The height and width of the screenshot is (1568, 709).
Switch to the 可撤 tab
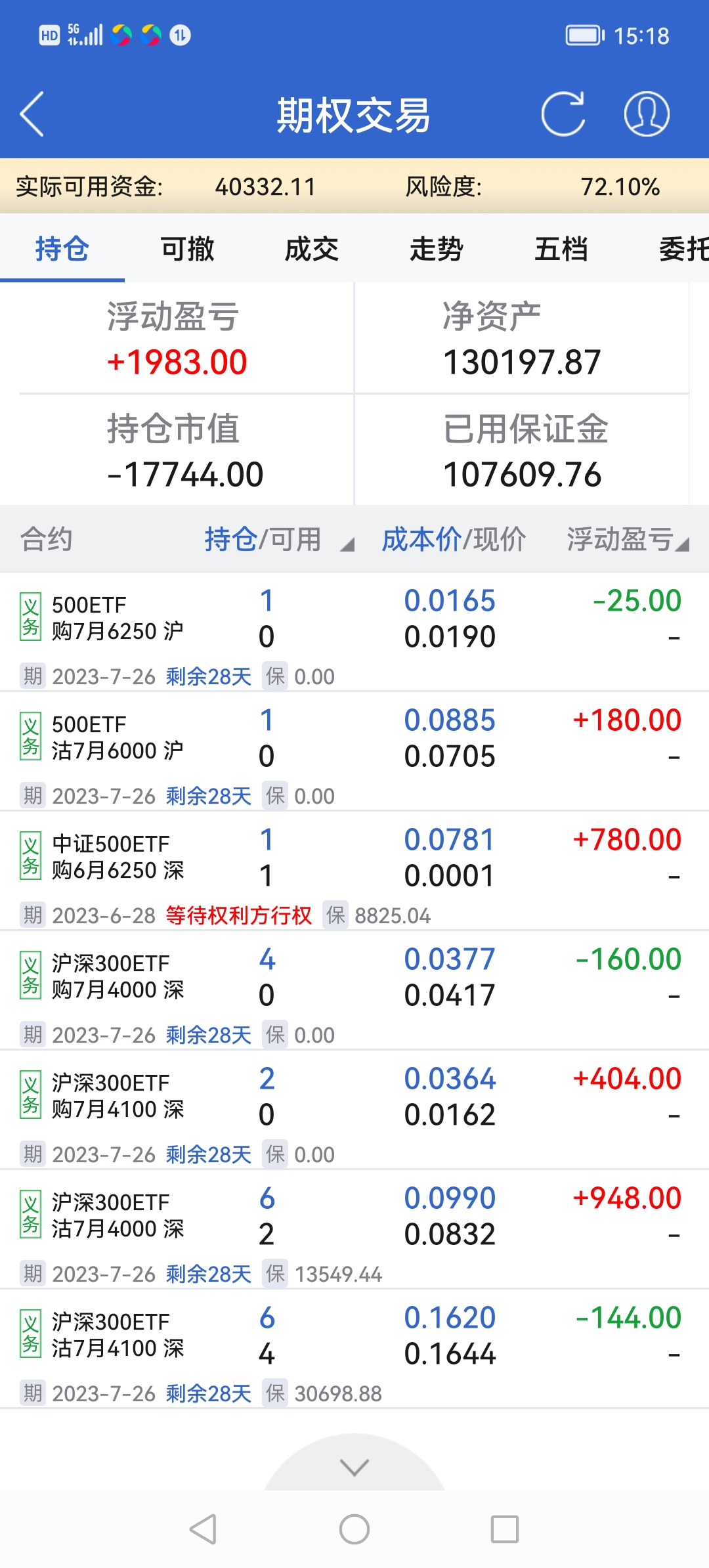pyautogui.click(x=187, y=250)
